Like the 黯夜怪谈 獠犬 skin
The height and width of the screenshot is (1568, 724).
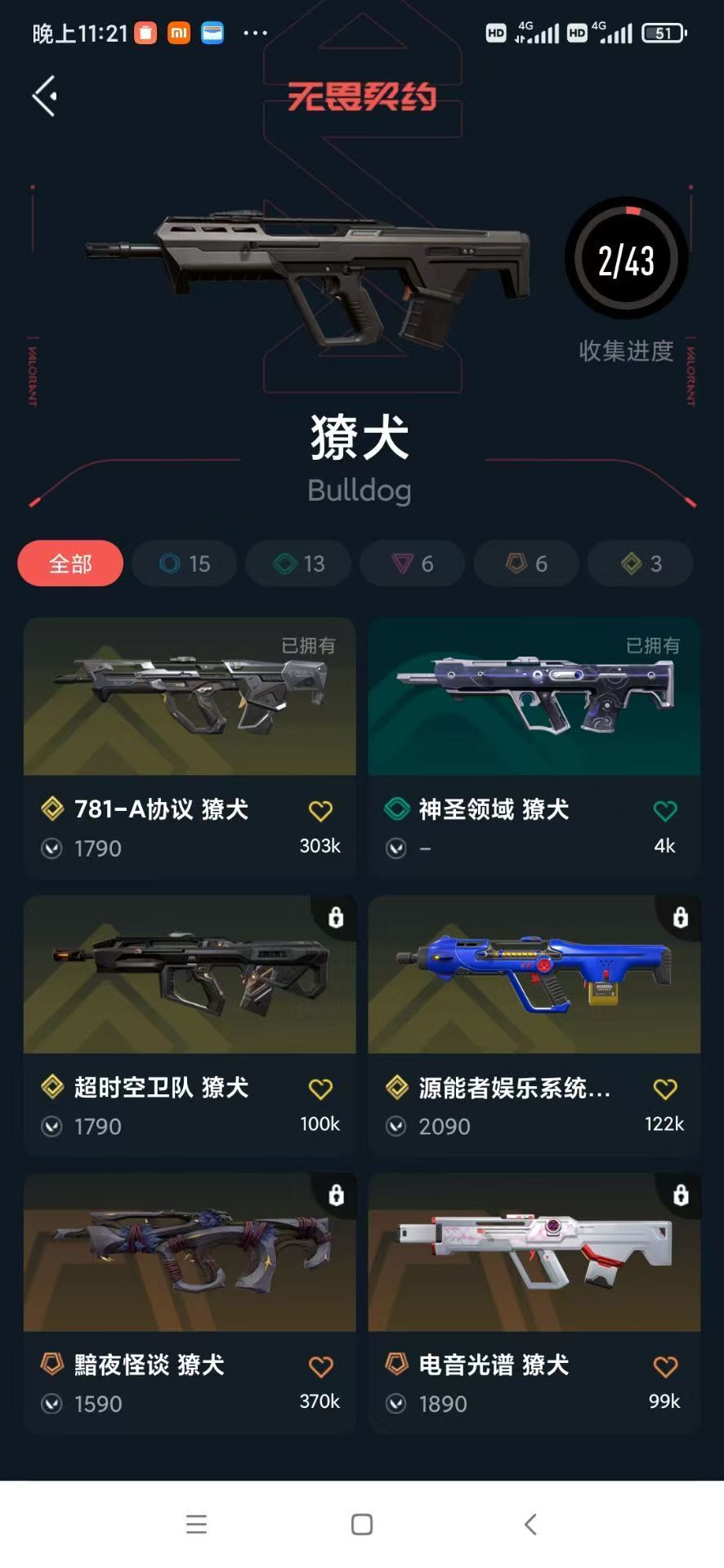pos(320,1366)
